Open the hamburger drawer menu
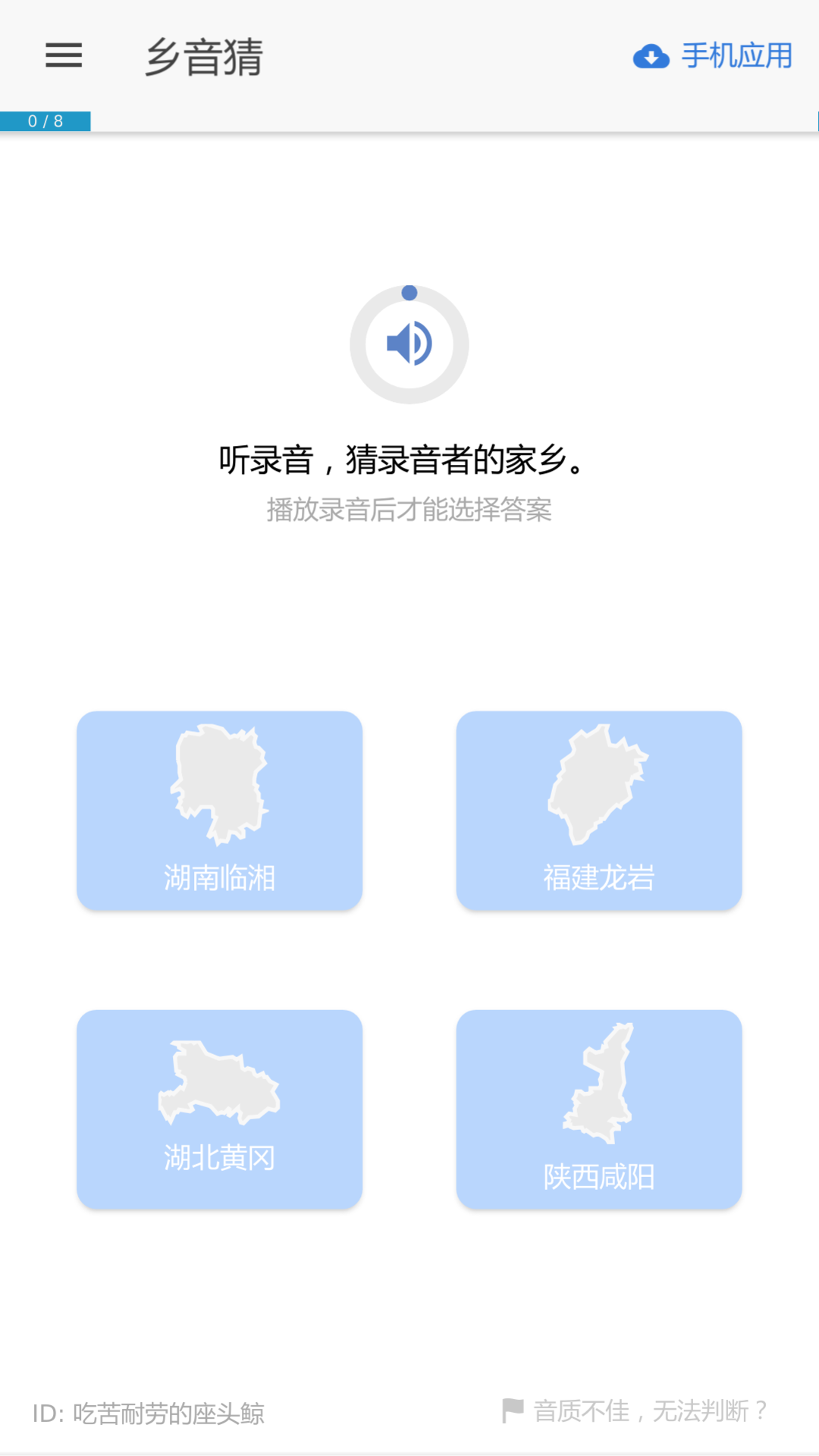Viewport: 819px width, 1456px height. click(64, 55)
